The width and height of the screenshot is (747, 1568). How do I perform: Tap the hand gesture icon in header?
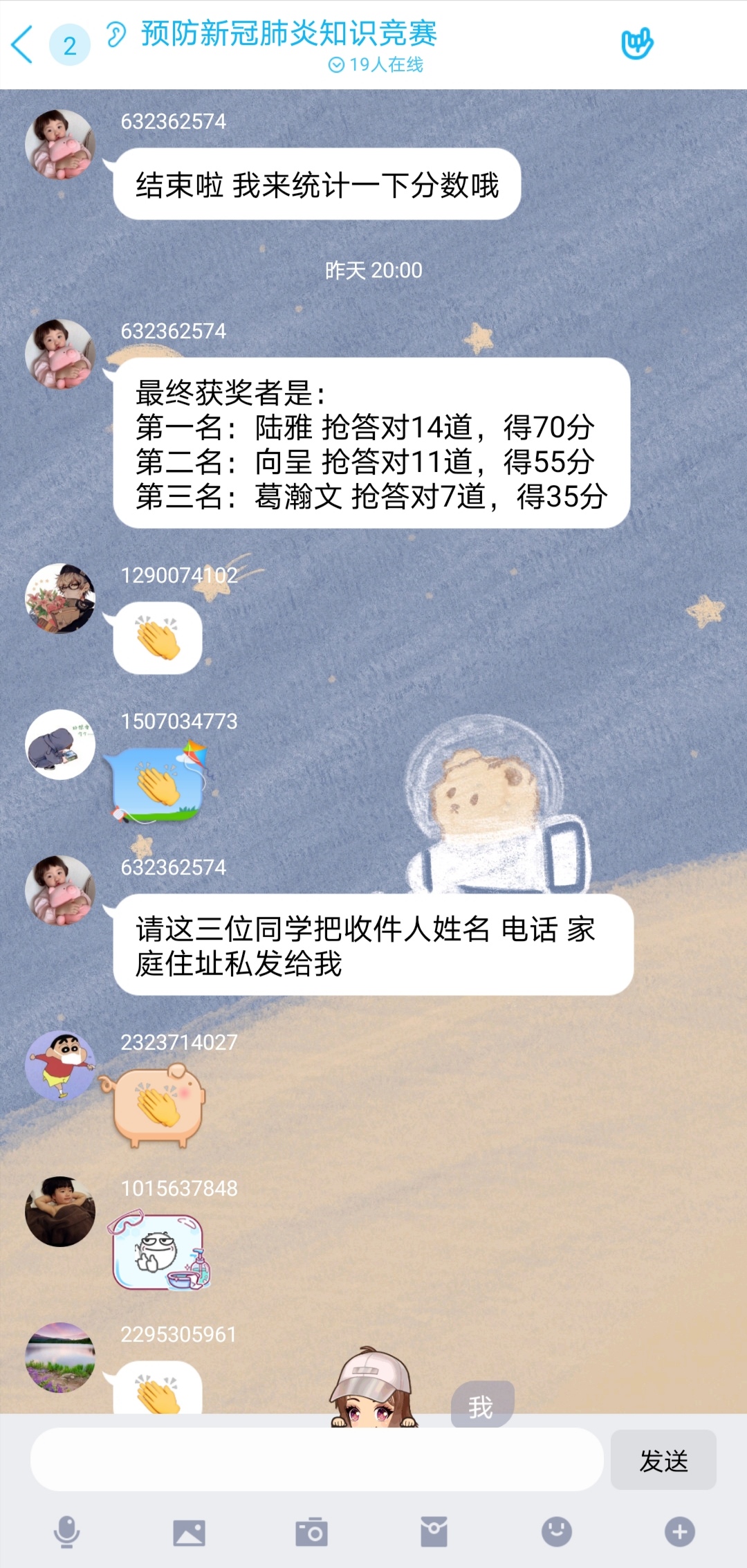click(636, 44)
